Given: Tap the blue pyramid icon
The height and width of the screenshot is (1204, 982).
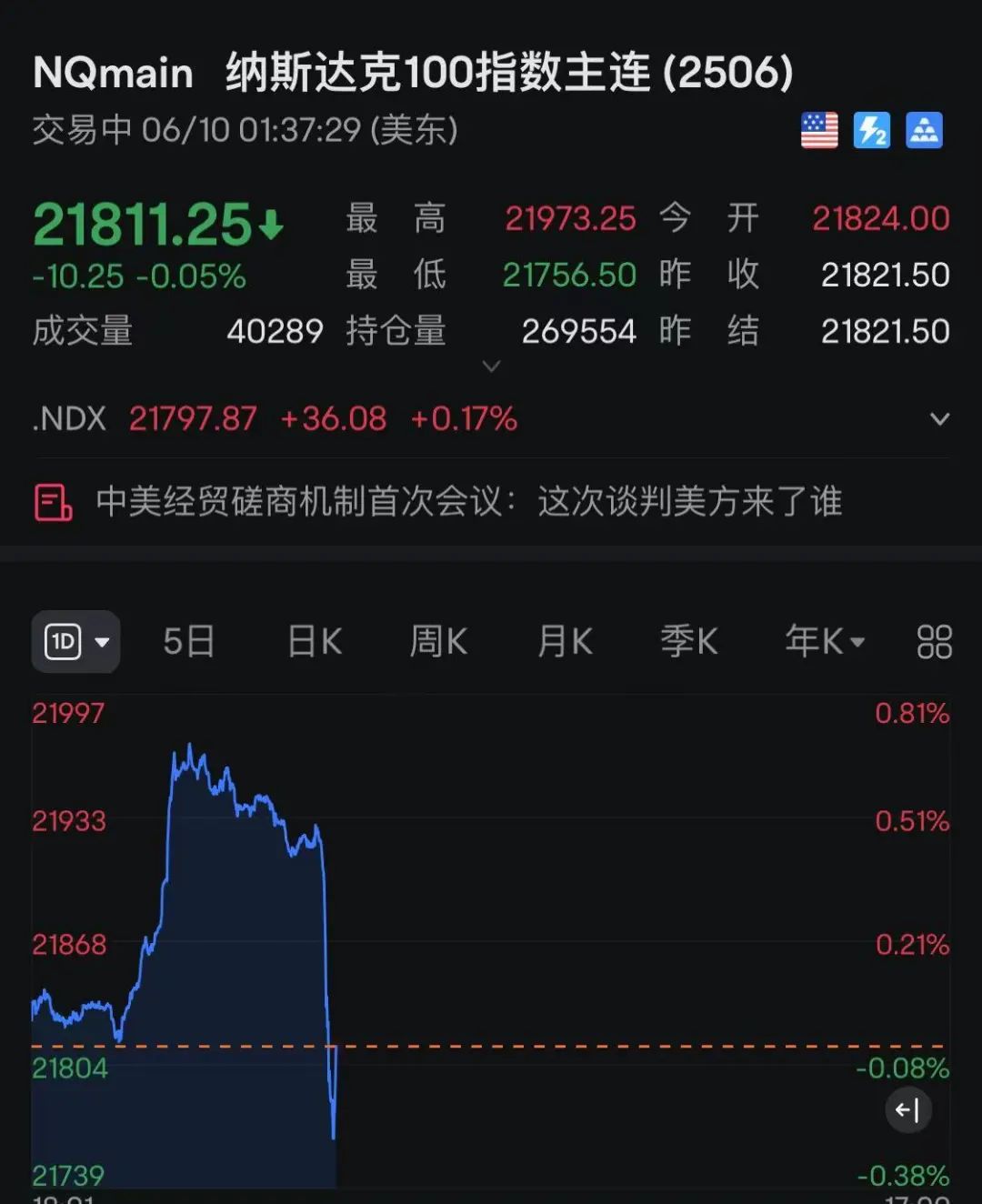Looking at the screenshot, I should 925,131.
